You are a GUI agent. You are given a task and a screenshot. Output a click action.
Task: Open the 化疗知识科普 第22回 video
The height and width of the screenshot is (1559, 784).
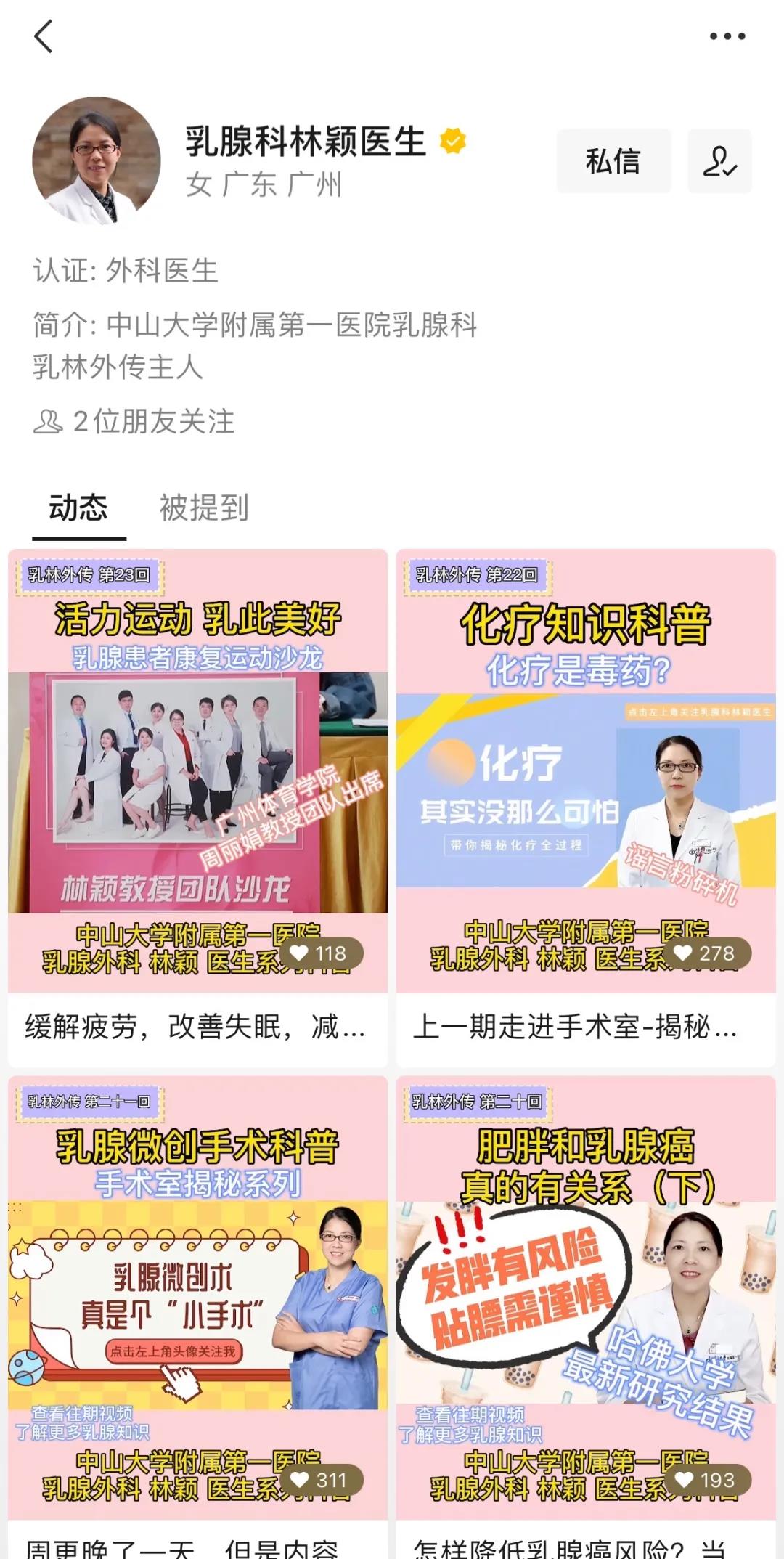[586, 770]
